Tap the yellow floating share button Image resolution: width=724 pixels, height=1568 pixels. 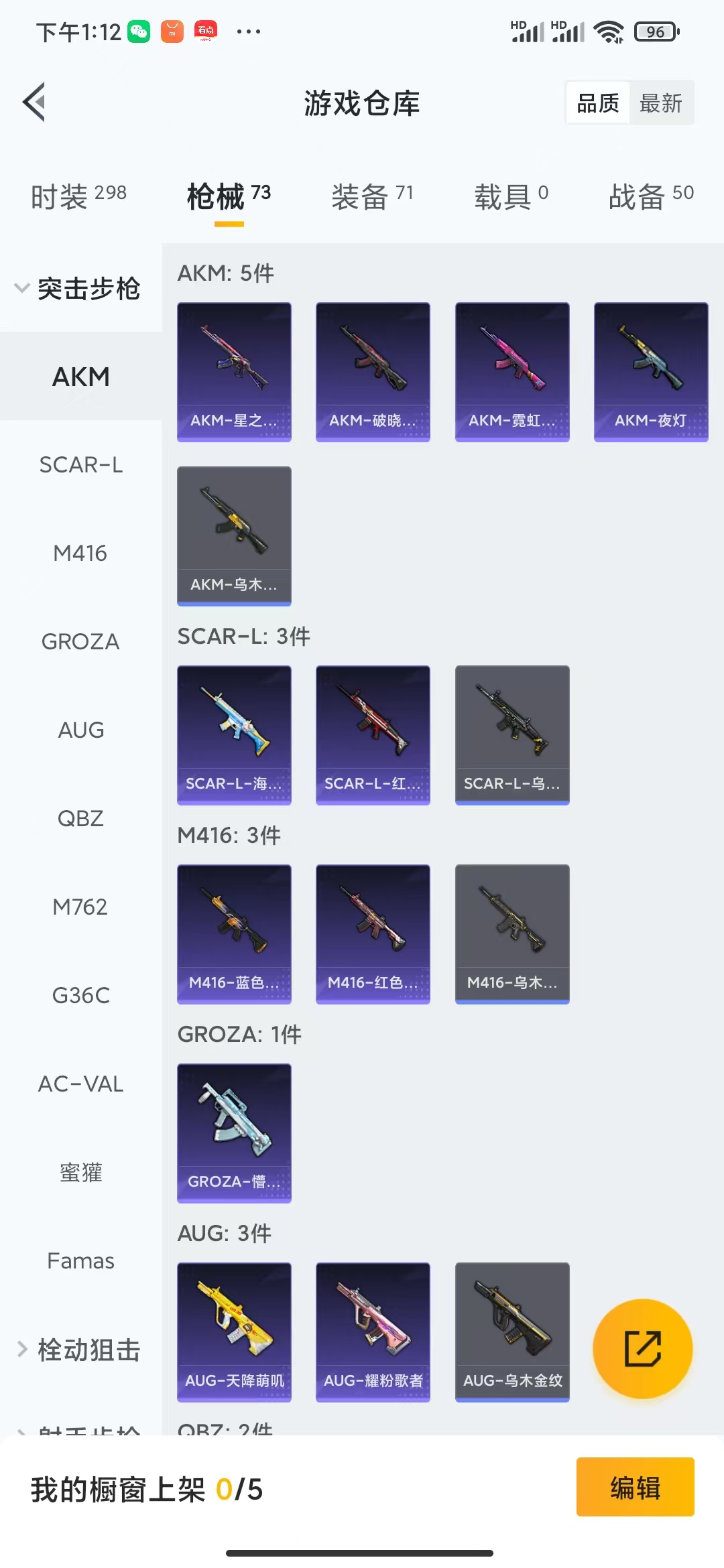(642, 1348)
